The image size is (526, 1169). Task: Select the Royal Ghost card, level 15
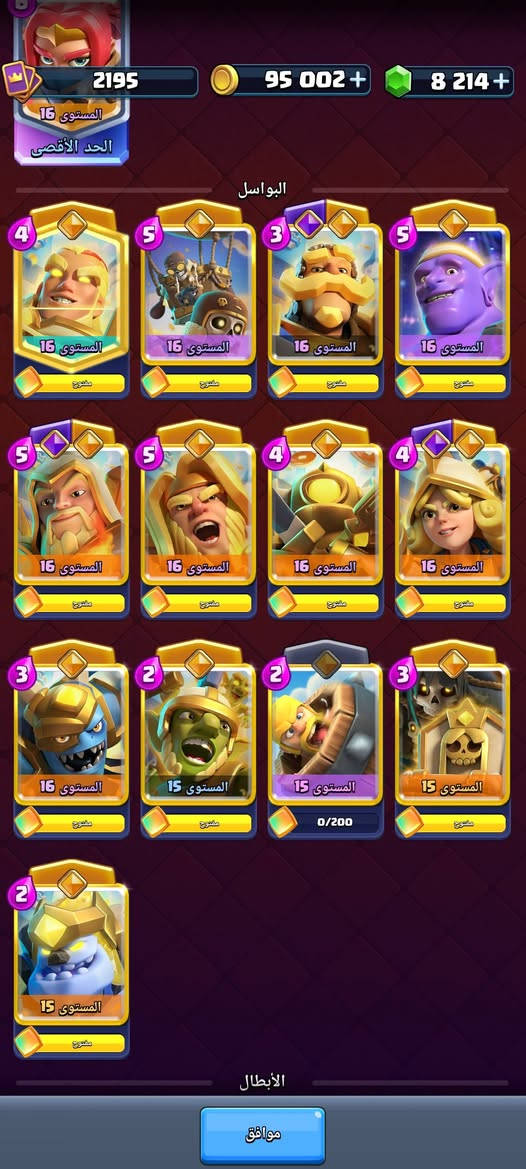click(x=72, y=960)
